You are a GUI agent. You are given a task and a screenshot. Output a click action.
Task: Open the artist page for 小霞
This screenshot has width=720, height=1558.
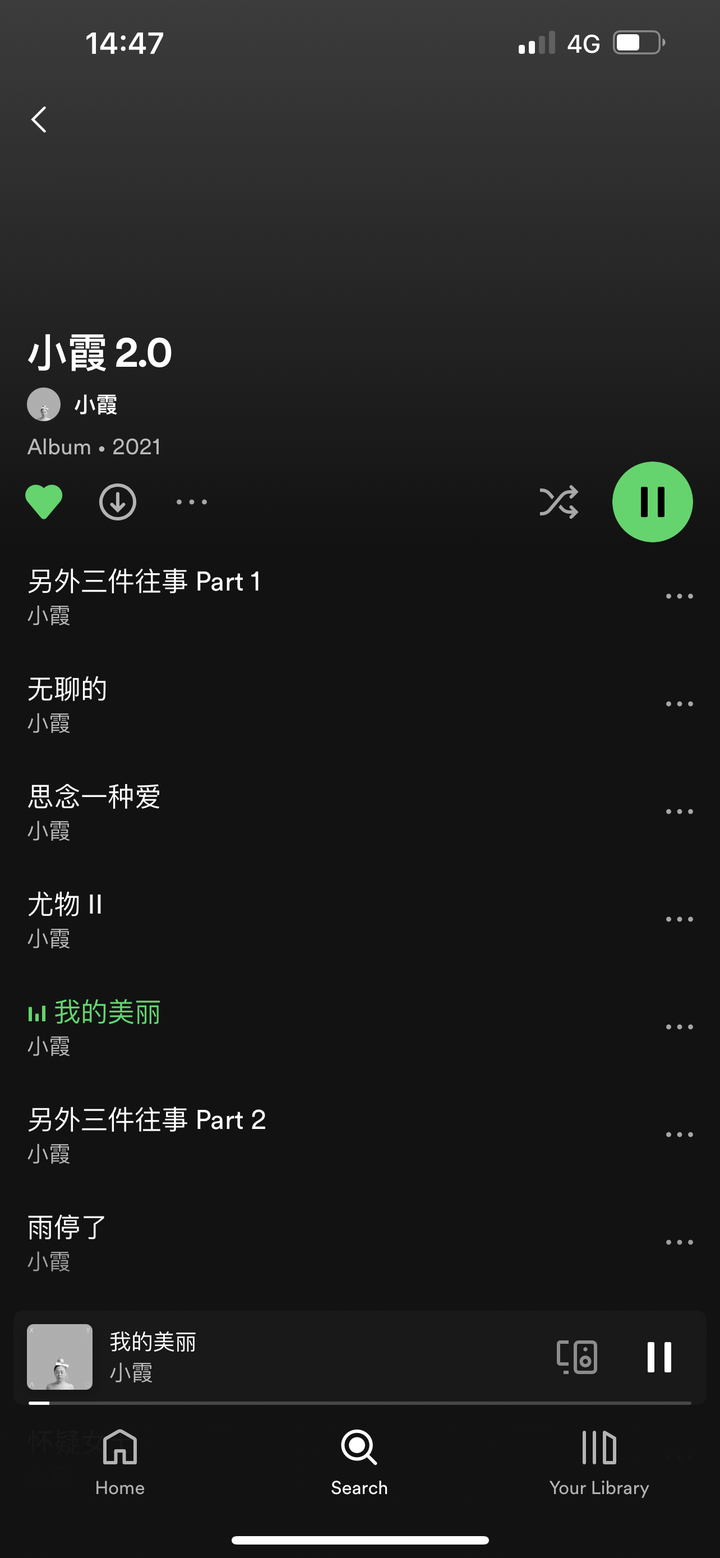[95, 405]
